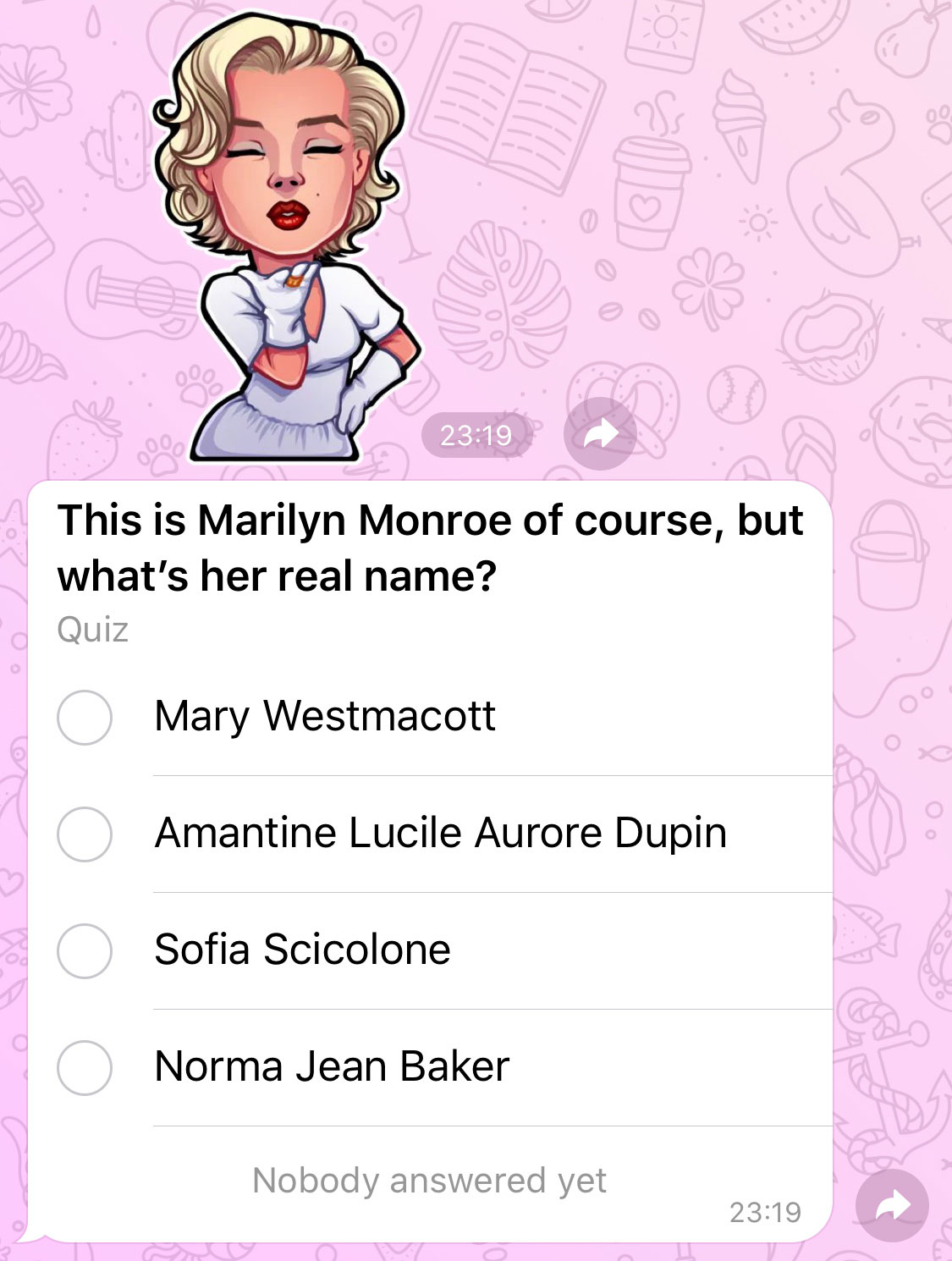Select the answer Mary Westmacott
Image resolution: width=952 pixels, height=1261 pixels.
(85, 717)
